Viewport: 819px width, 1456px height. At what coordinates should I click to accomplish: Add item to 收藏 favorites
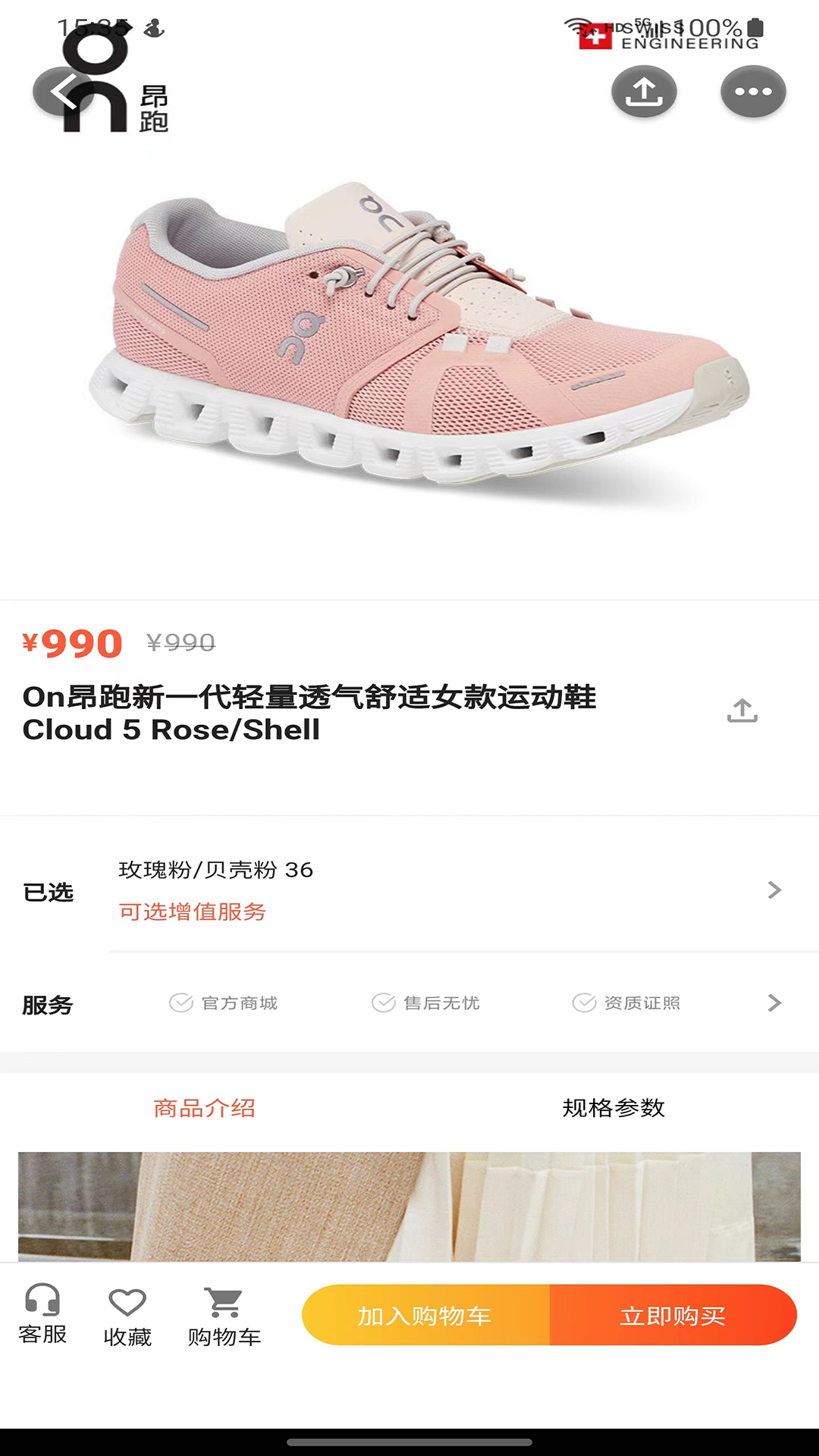click(127, 1317)
